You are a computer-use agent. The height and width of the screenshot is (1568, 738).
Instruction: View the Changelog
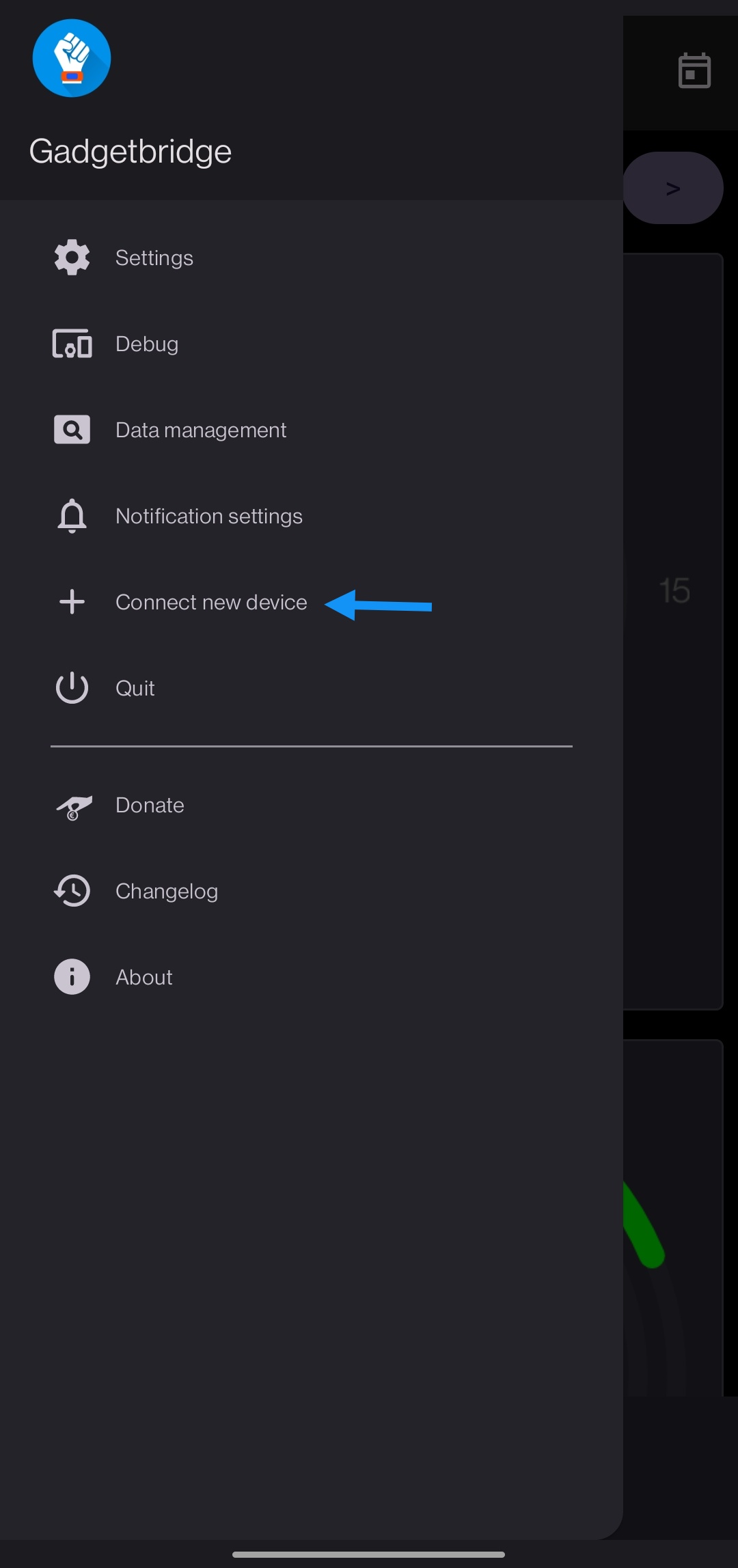(x=166, y=892)
